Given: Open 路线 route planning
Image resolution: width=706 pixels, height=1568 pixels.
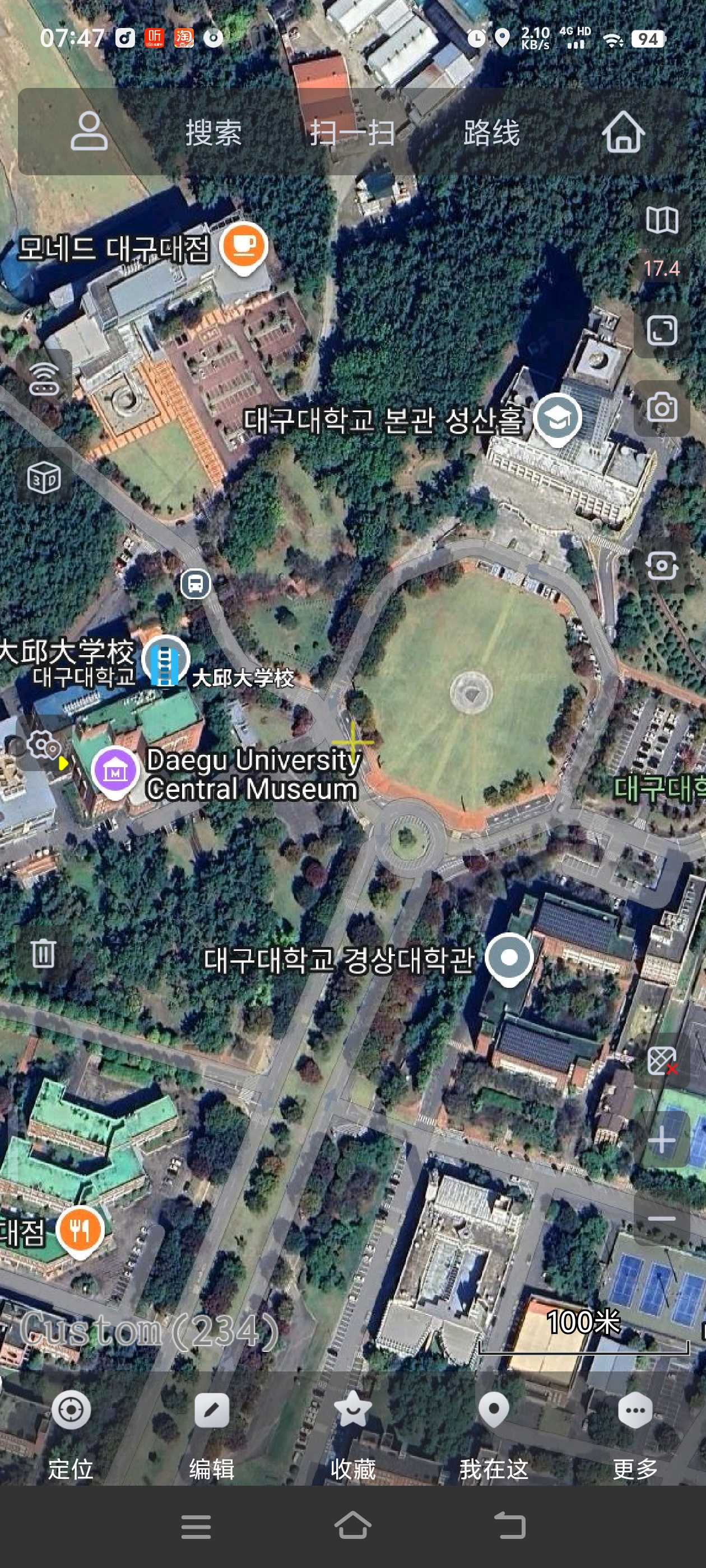Looking at the screenshot, I should pos(491,132).
